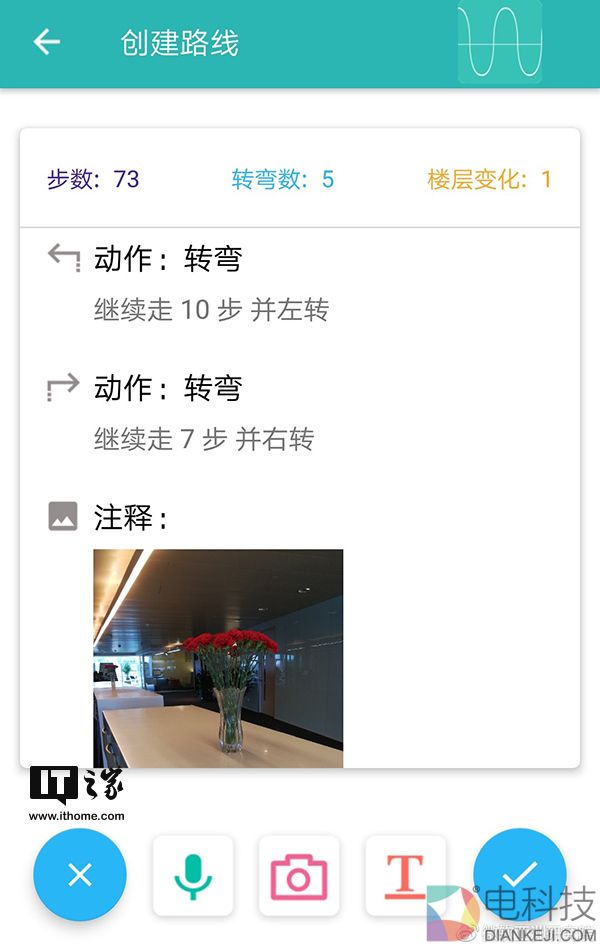Screen dimensions: 600x948
Task: Add a text note with the T button
Action: [x=405, y=876]
